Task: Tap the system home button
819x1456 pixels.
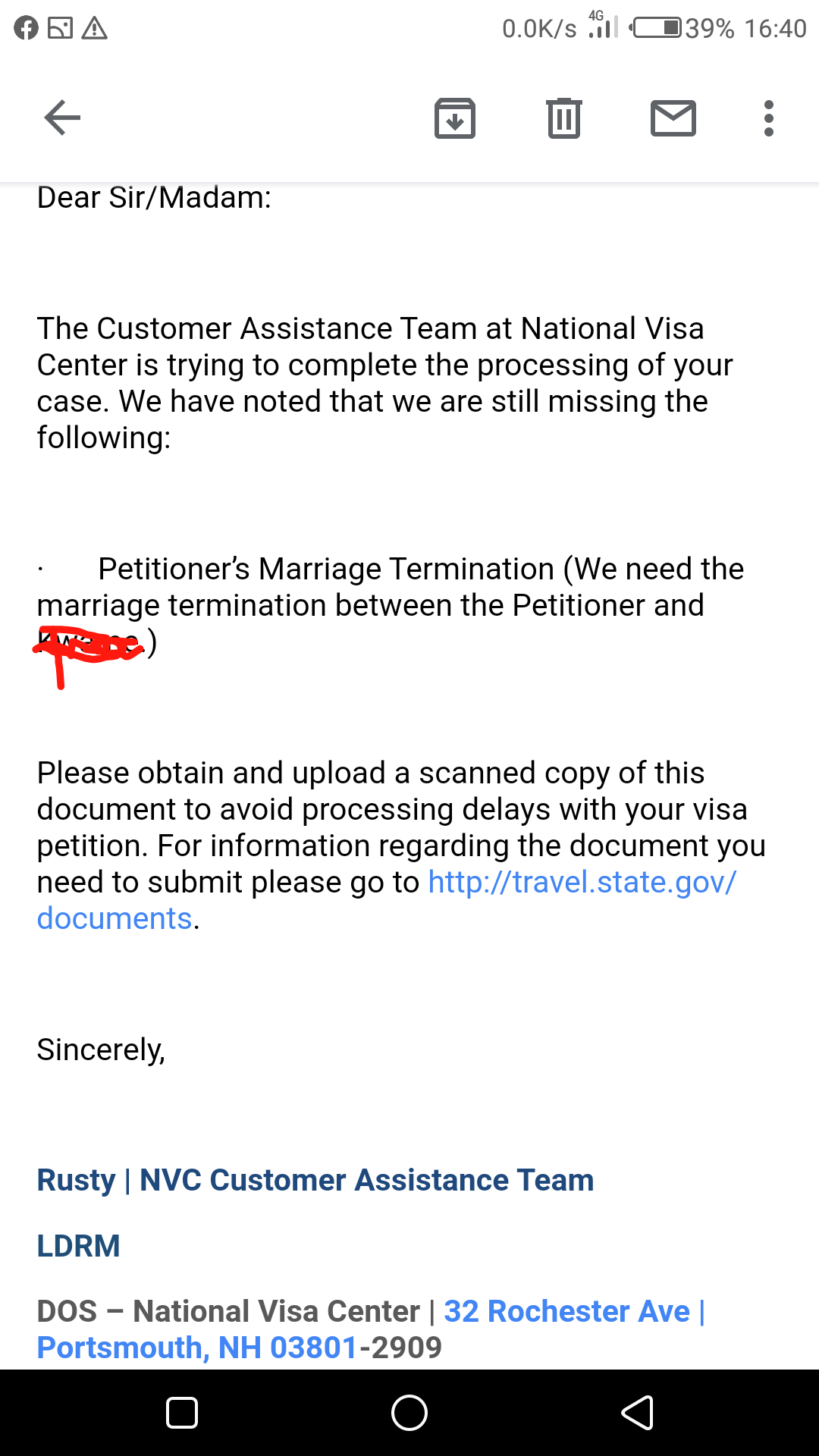Action: (x=409, y=1413)
